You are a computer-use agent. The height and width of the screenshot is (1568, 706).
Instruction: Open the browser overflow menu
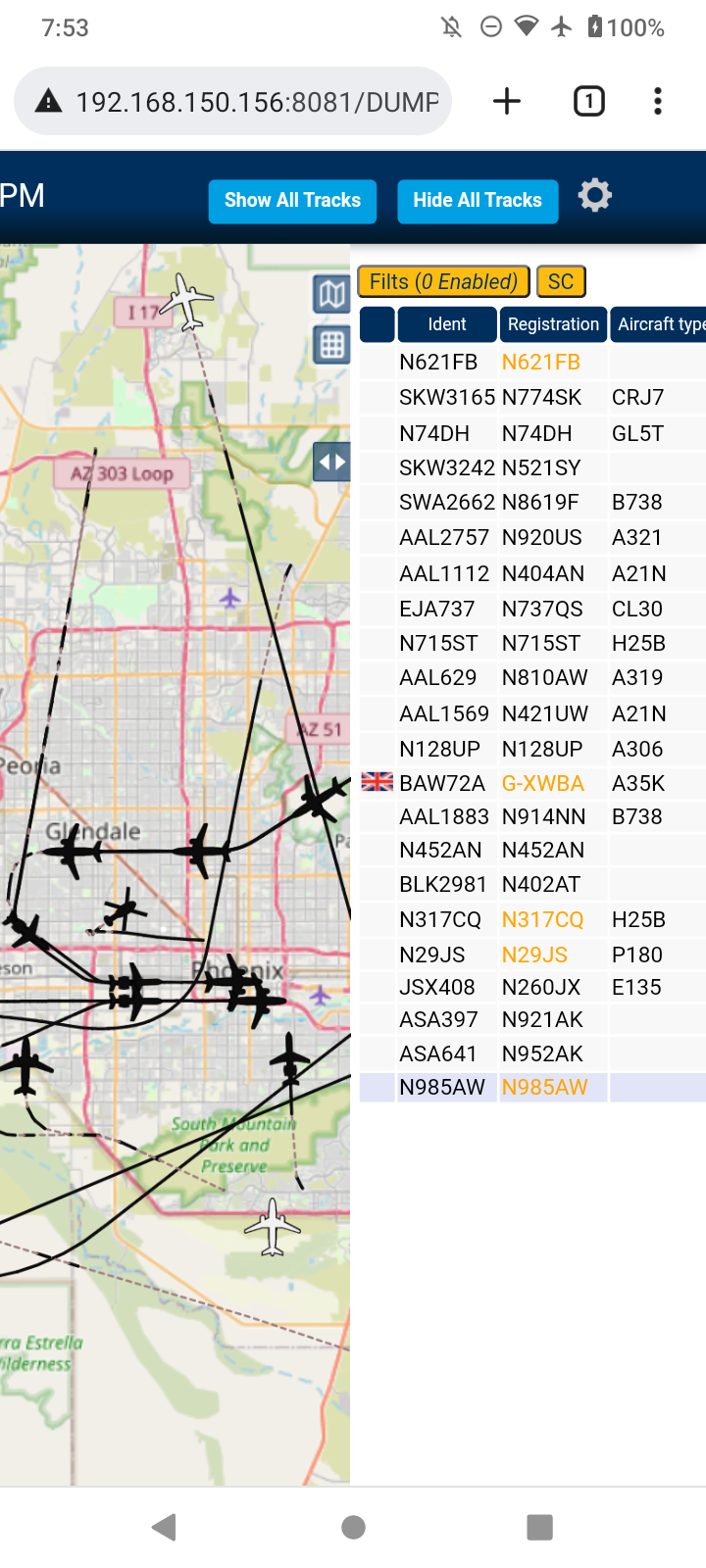tap(658, 101)
